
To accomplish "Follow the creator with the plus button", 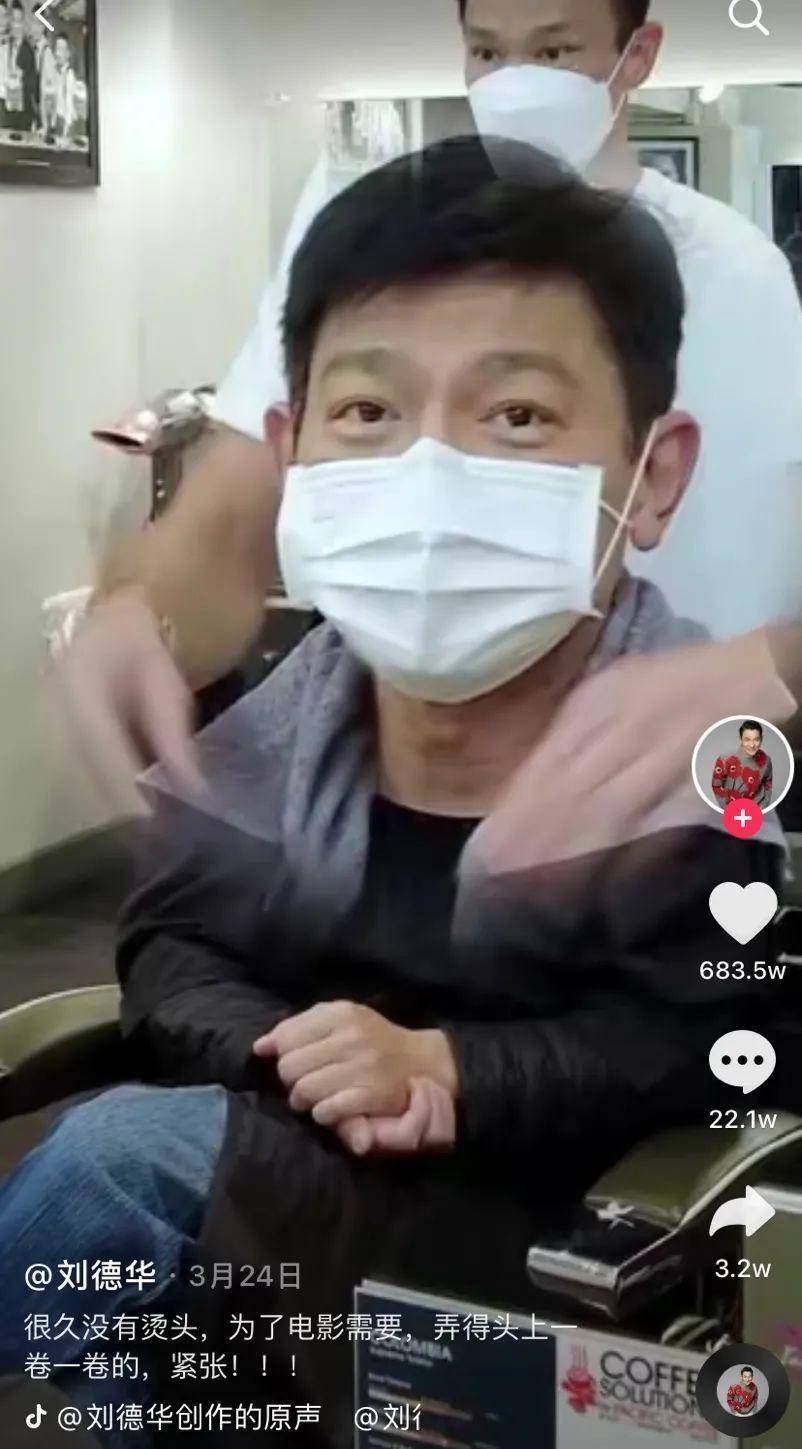I will tap(742, 819).
